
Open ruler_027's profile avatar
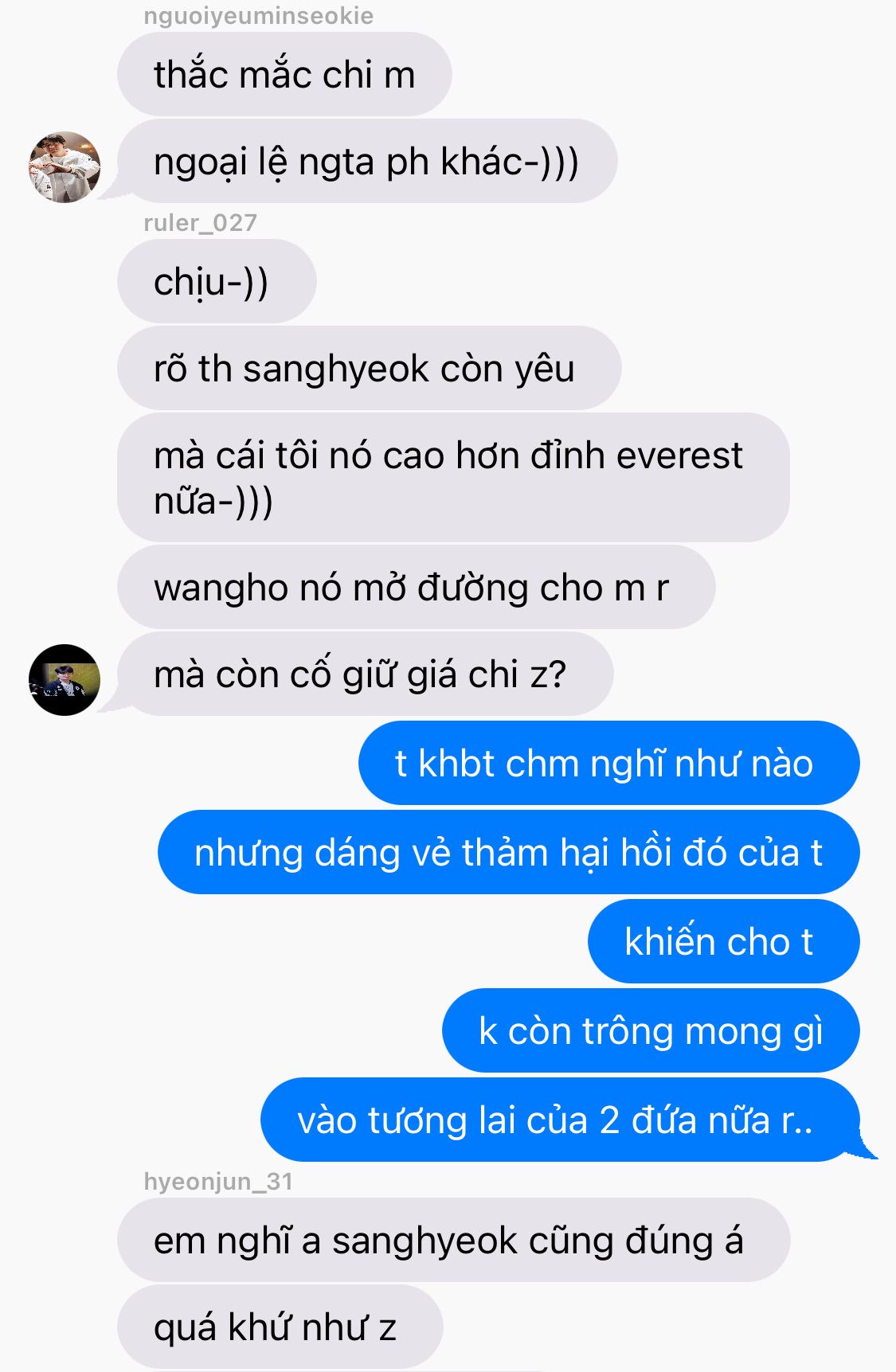pyautogui.click(x=65, y=679)
